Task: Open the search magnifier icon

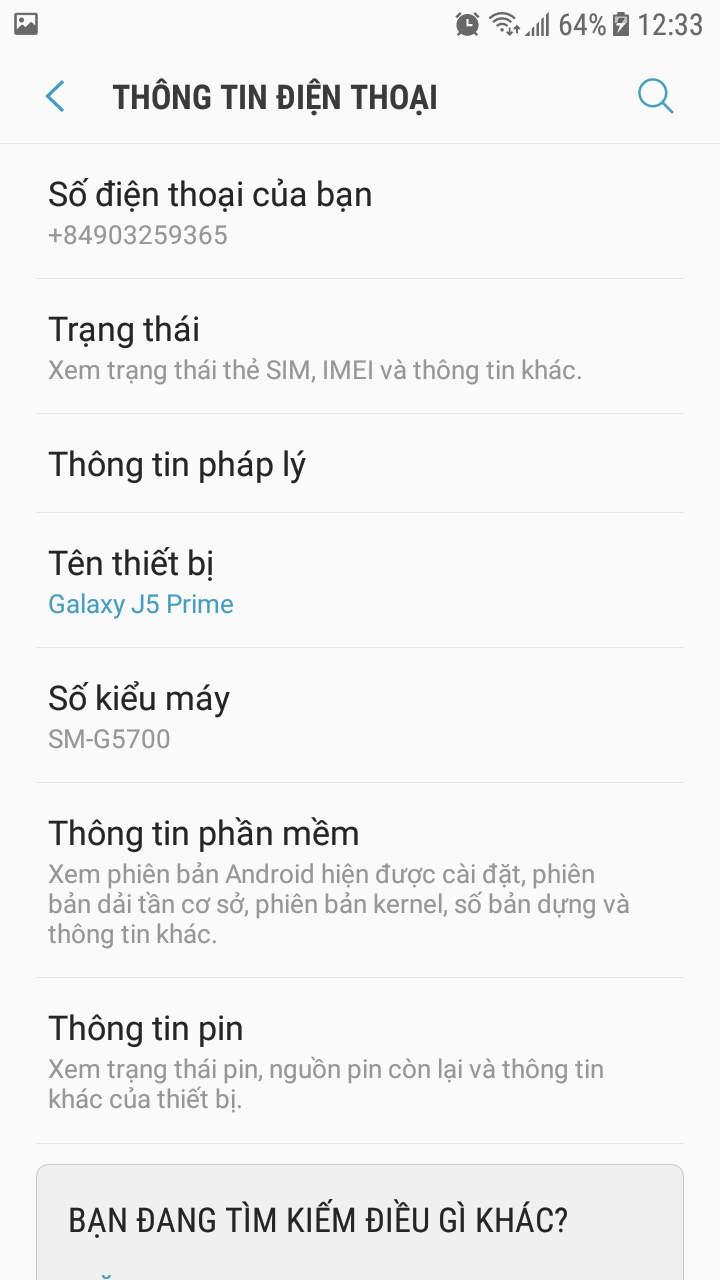Action: click(x=655, y=97)
